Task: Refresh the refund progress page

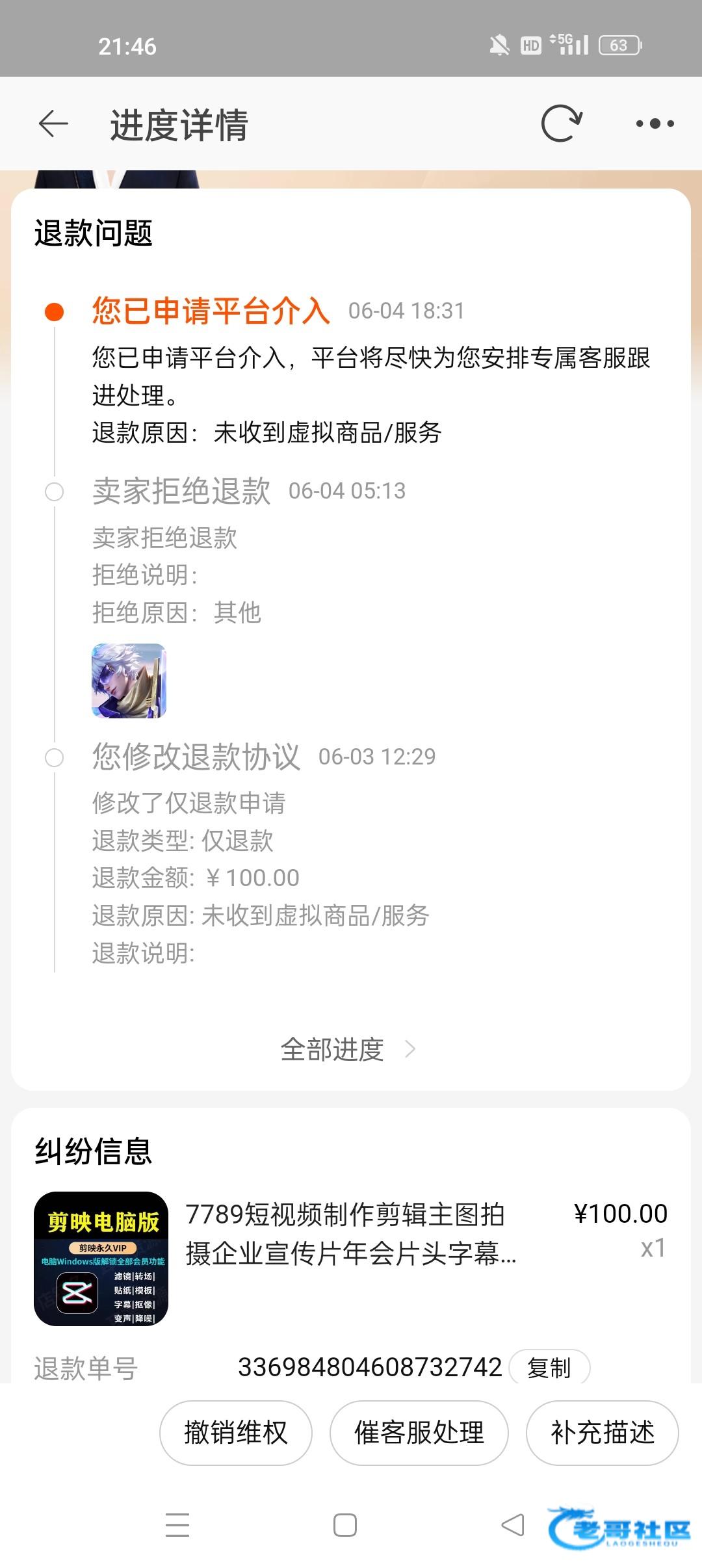Action: (562, 124)
